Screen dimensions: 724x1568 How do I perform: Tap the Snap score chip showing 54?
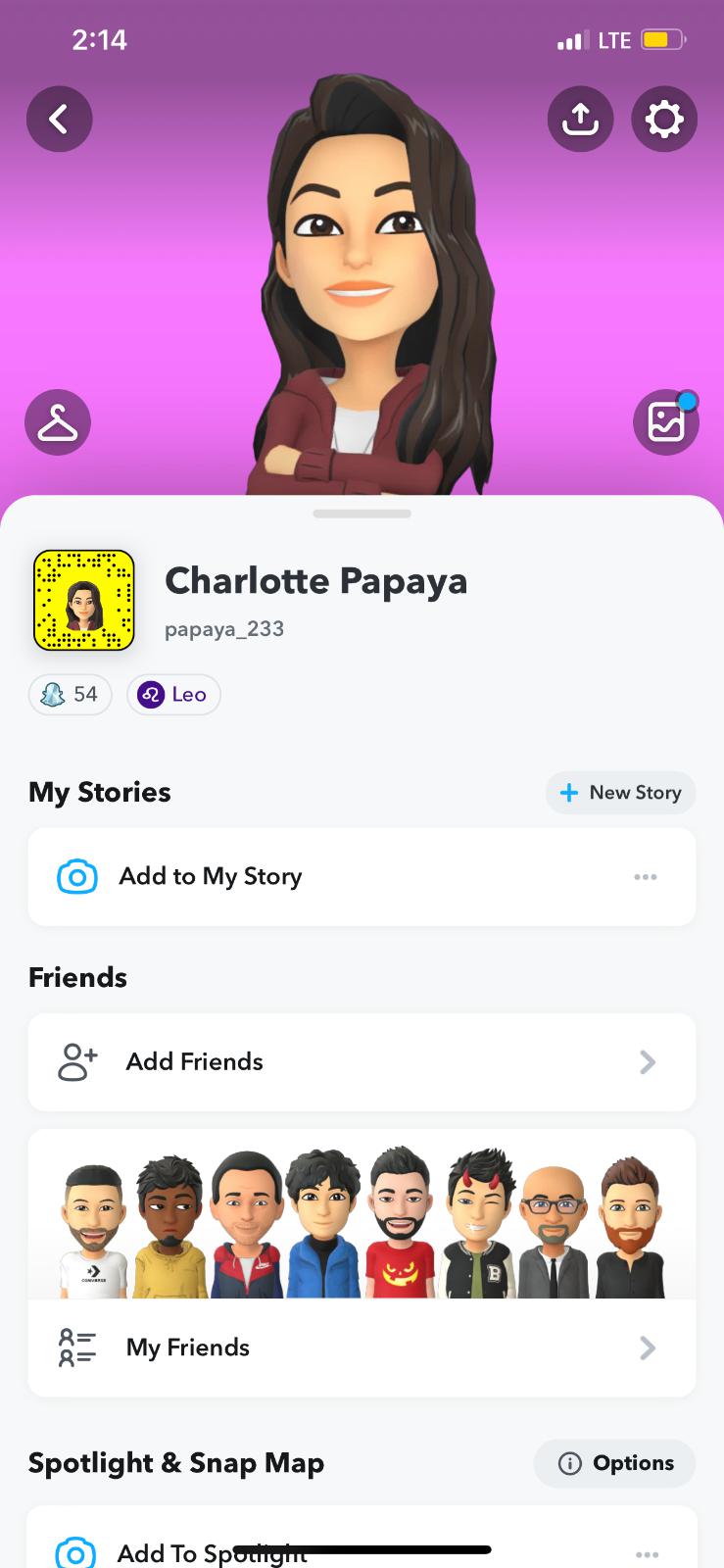click(71, 695)
